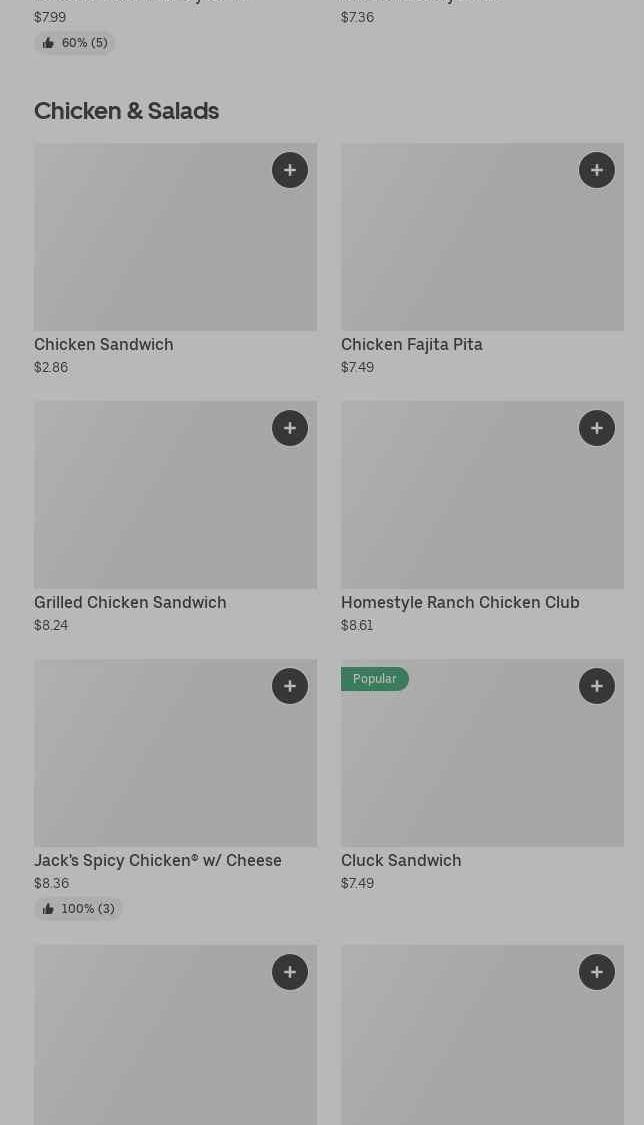Add Homestyle Ranch Chicken Club to cart
This screenshot has height=1125, width=644.
point(597,428)
